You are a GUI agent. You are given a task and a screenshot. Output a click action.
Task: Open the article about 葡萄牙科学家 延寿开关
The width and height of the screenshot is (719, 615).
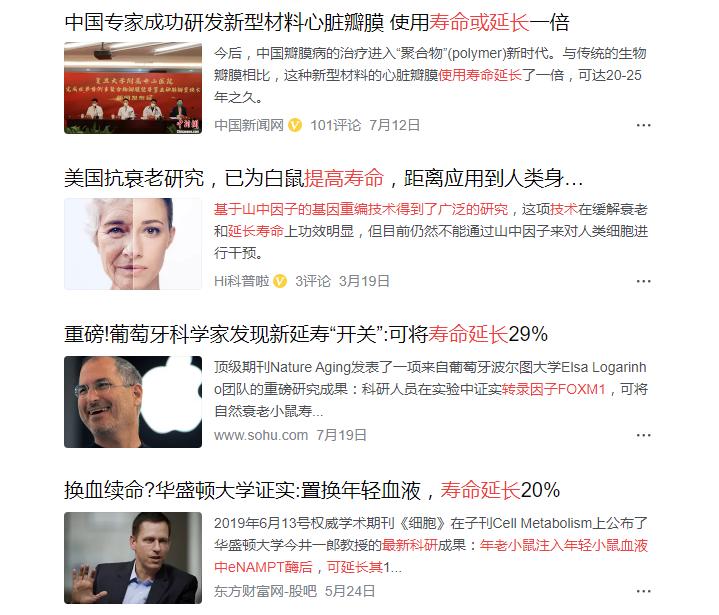point(306,334)
